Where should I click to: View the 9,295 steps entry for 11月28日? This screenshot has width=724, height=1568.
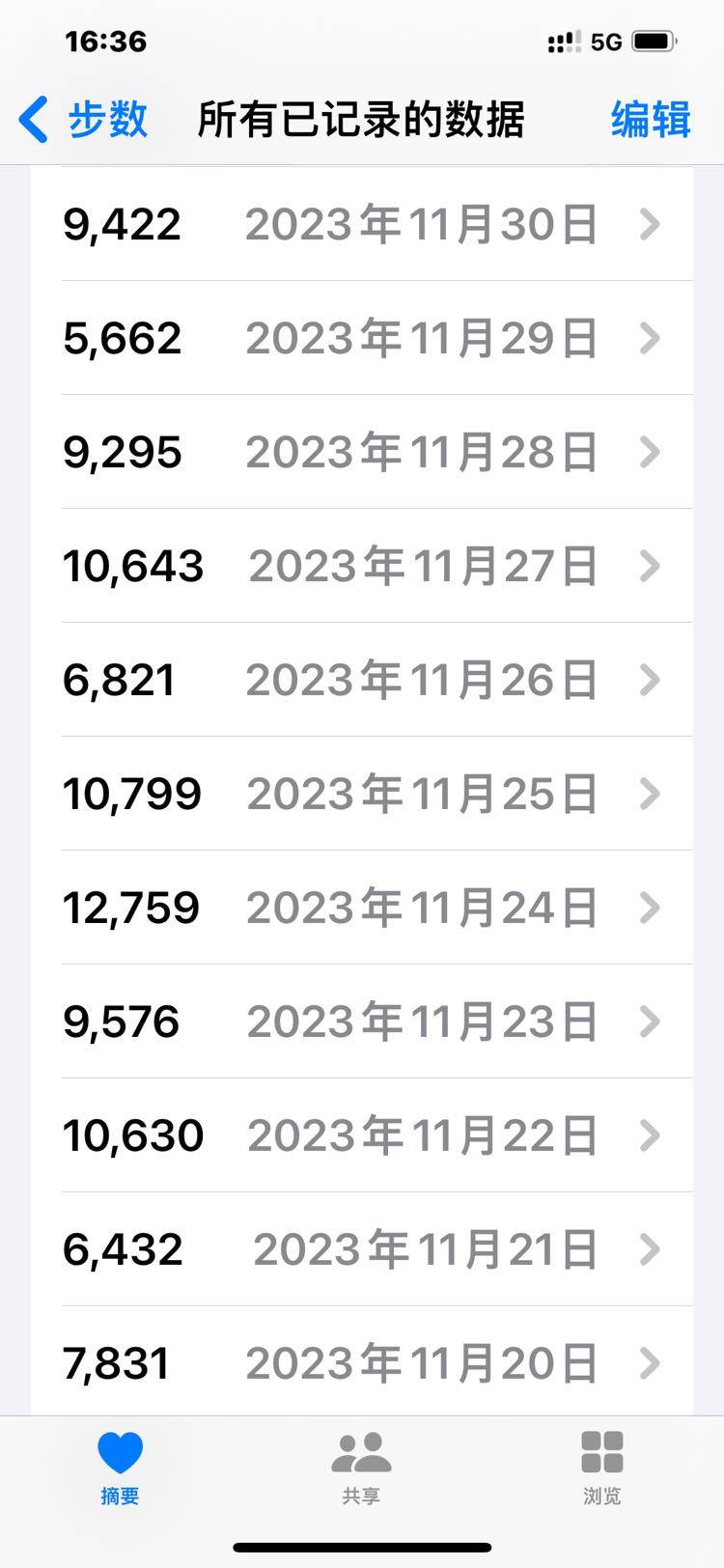[362, 452]
